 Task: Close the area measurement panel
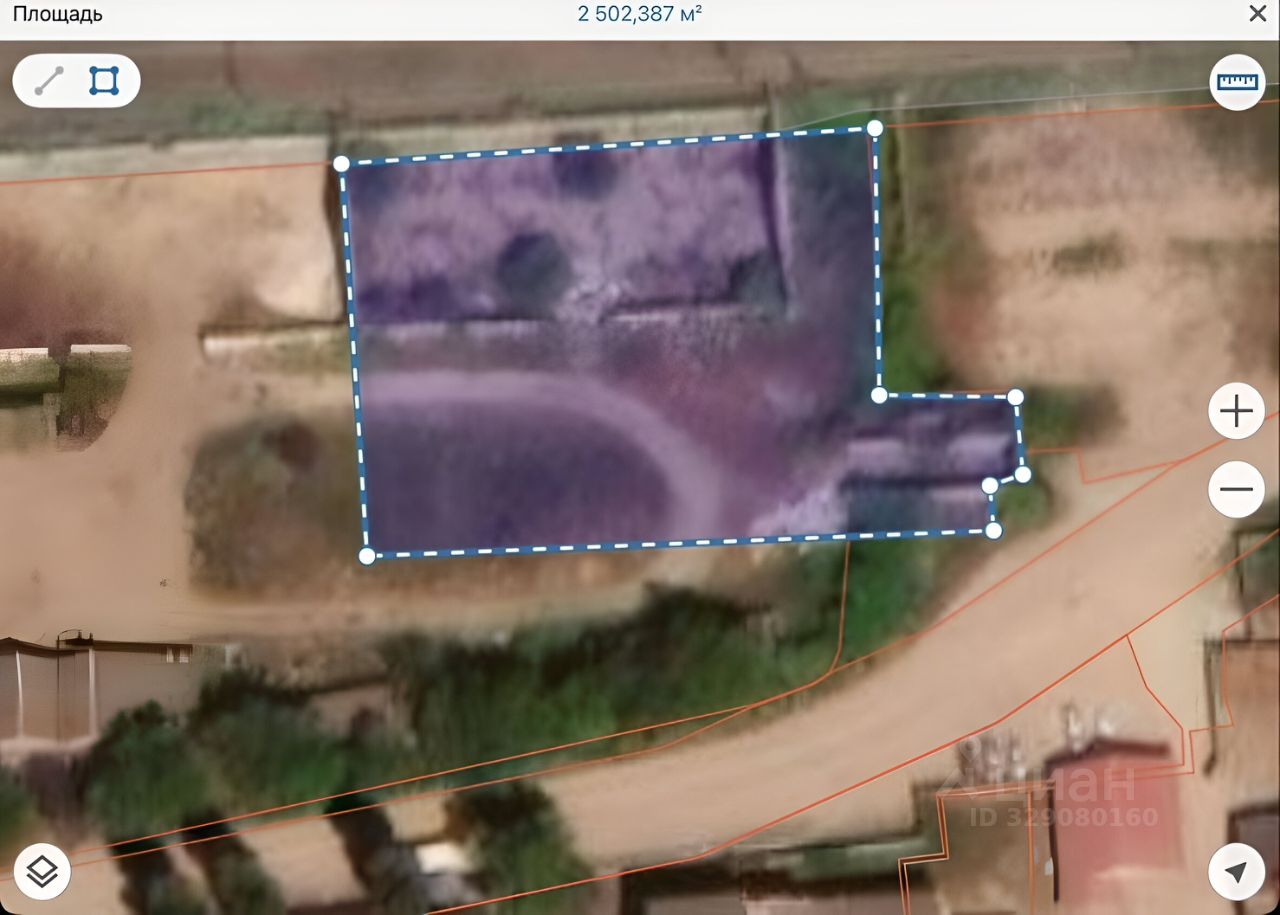(1257, 14)
